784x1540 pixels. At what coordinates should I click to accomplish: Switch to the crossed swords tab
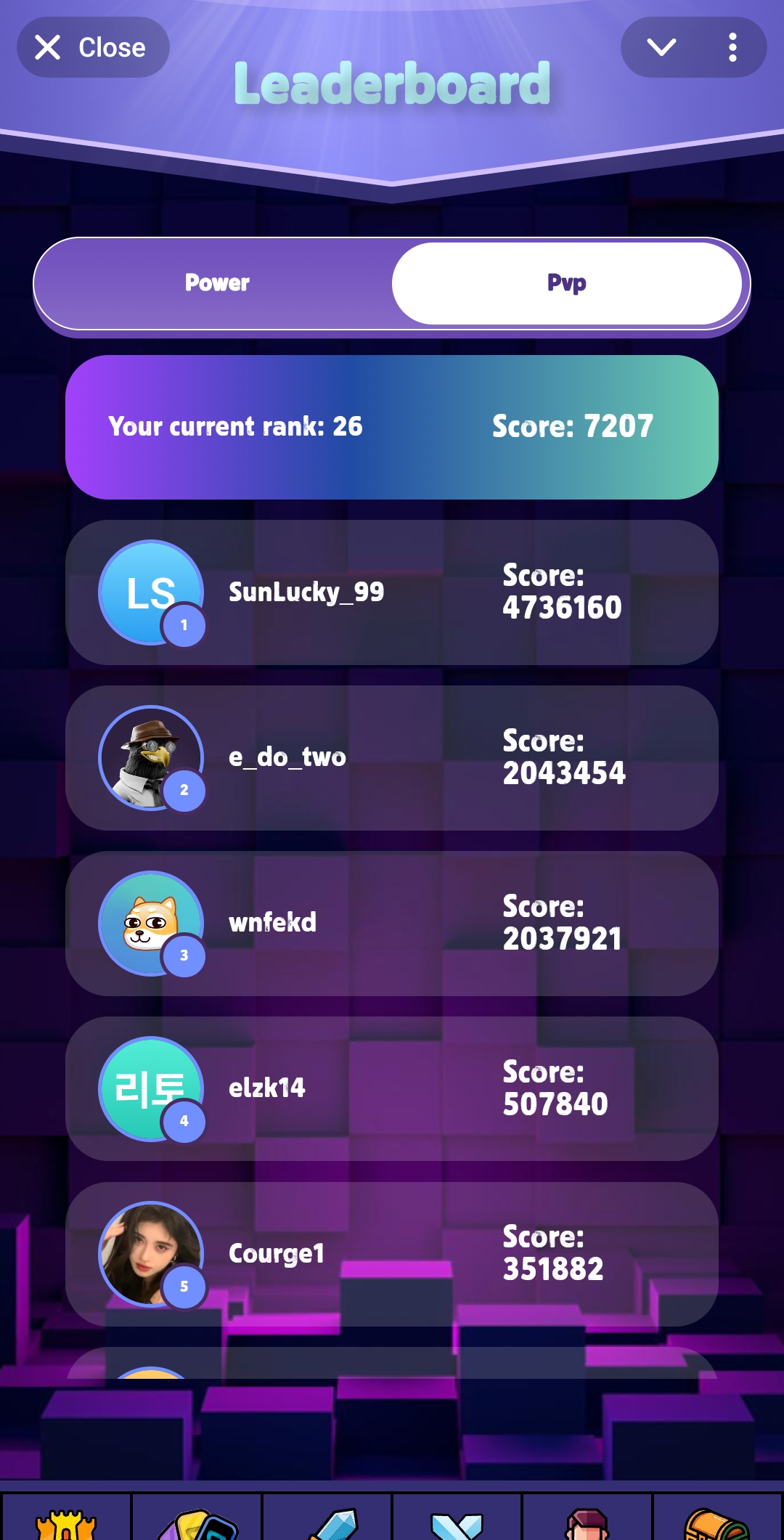(457, 1521)
